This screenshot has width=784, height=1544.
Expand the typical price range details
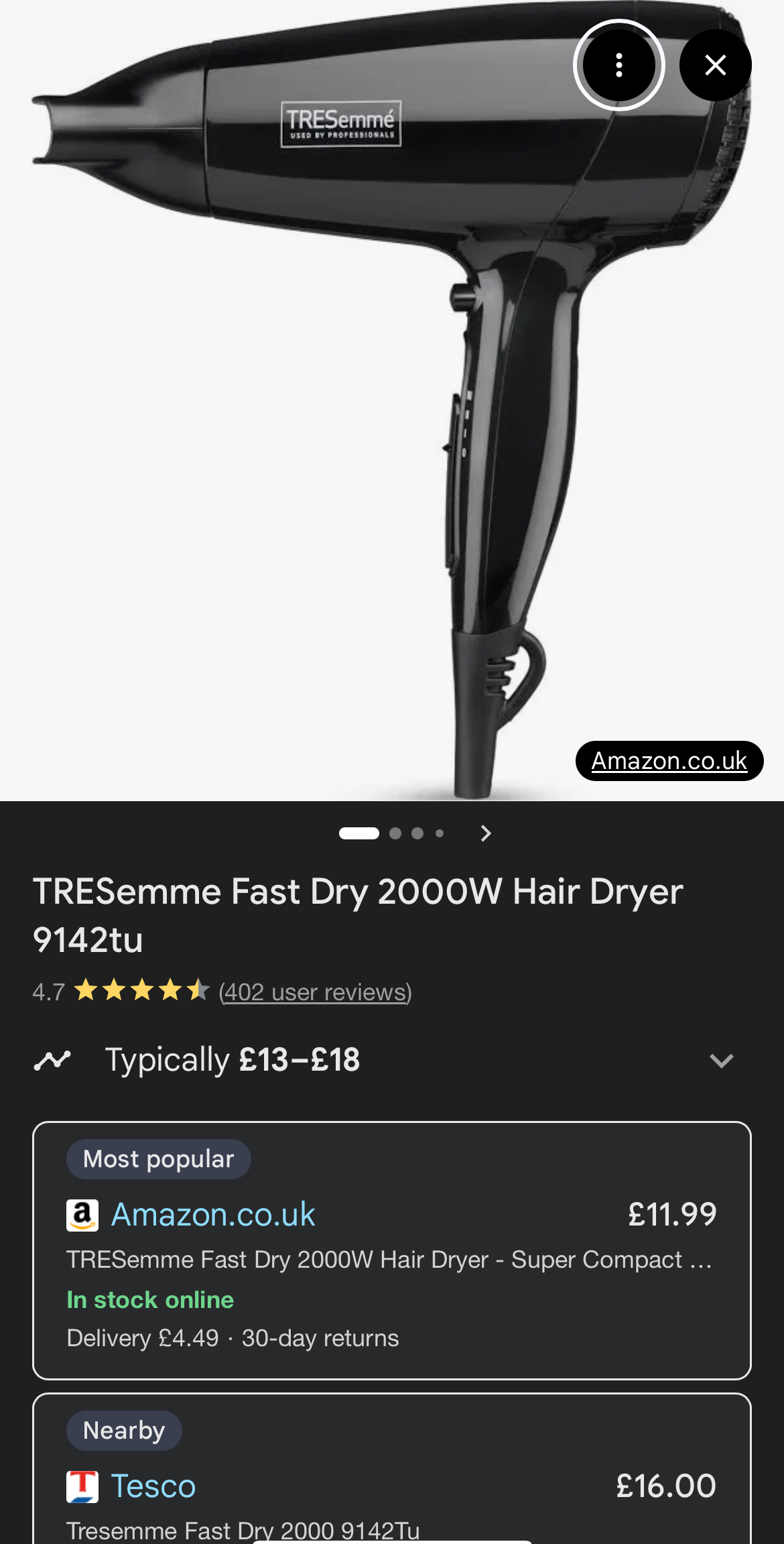pos(721,1060)
